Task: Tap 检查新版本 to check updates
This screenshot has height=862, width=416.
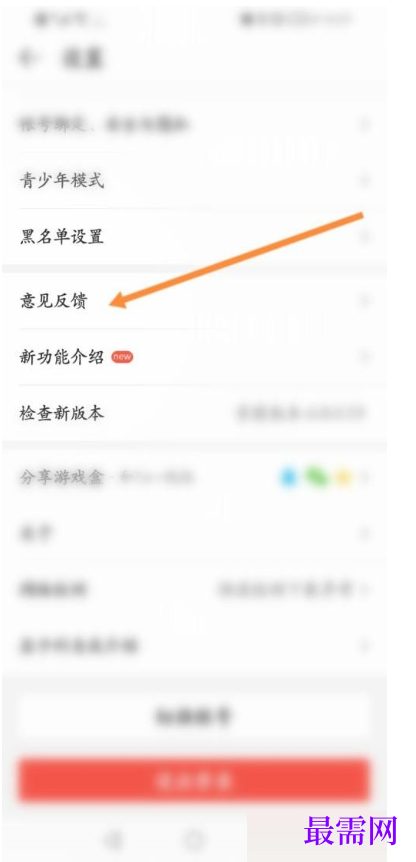Action: 194,413
